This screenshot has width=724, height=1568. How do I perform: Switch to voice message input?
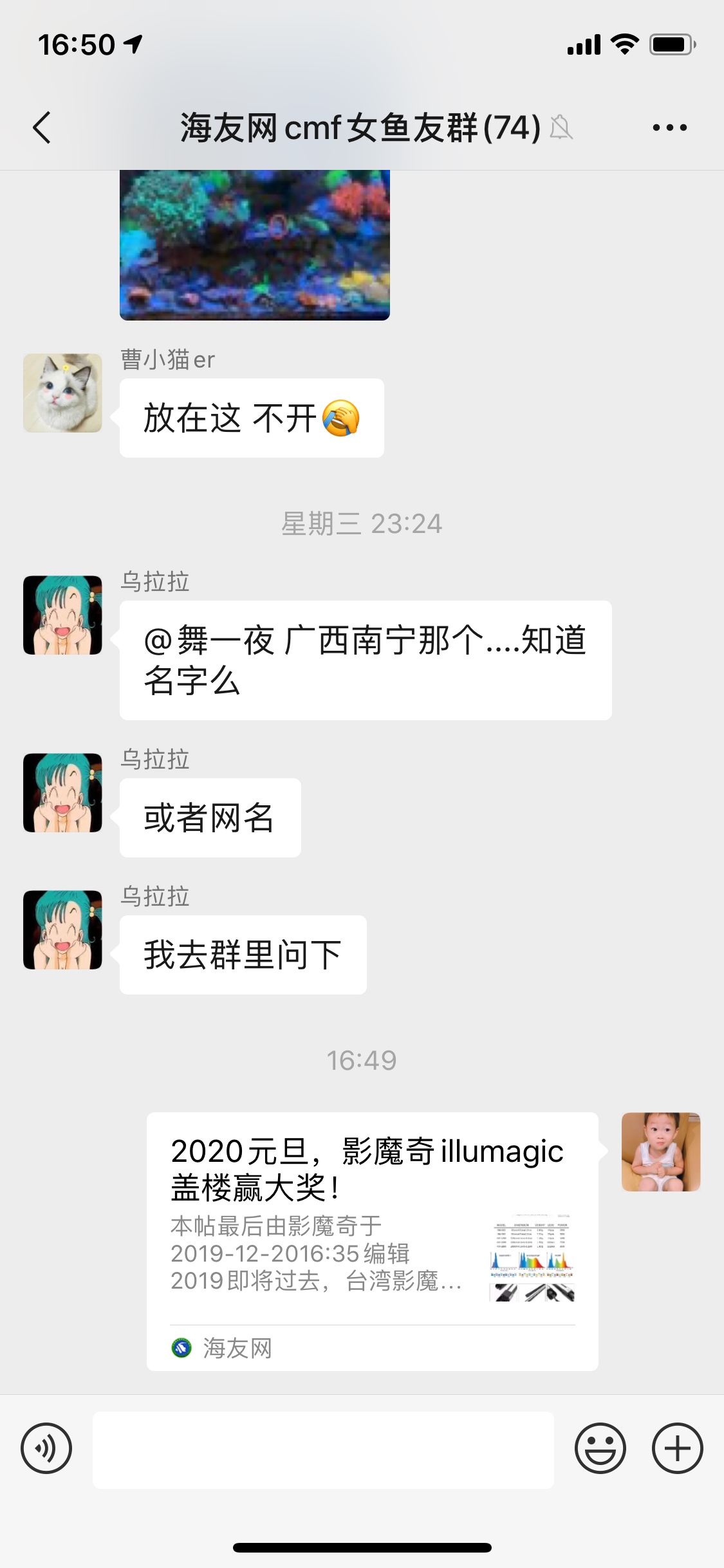coord(46,1449)
